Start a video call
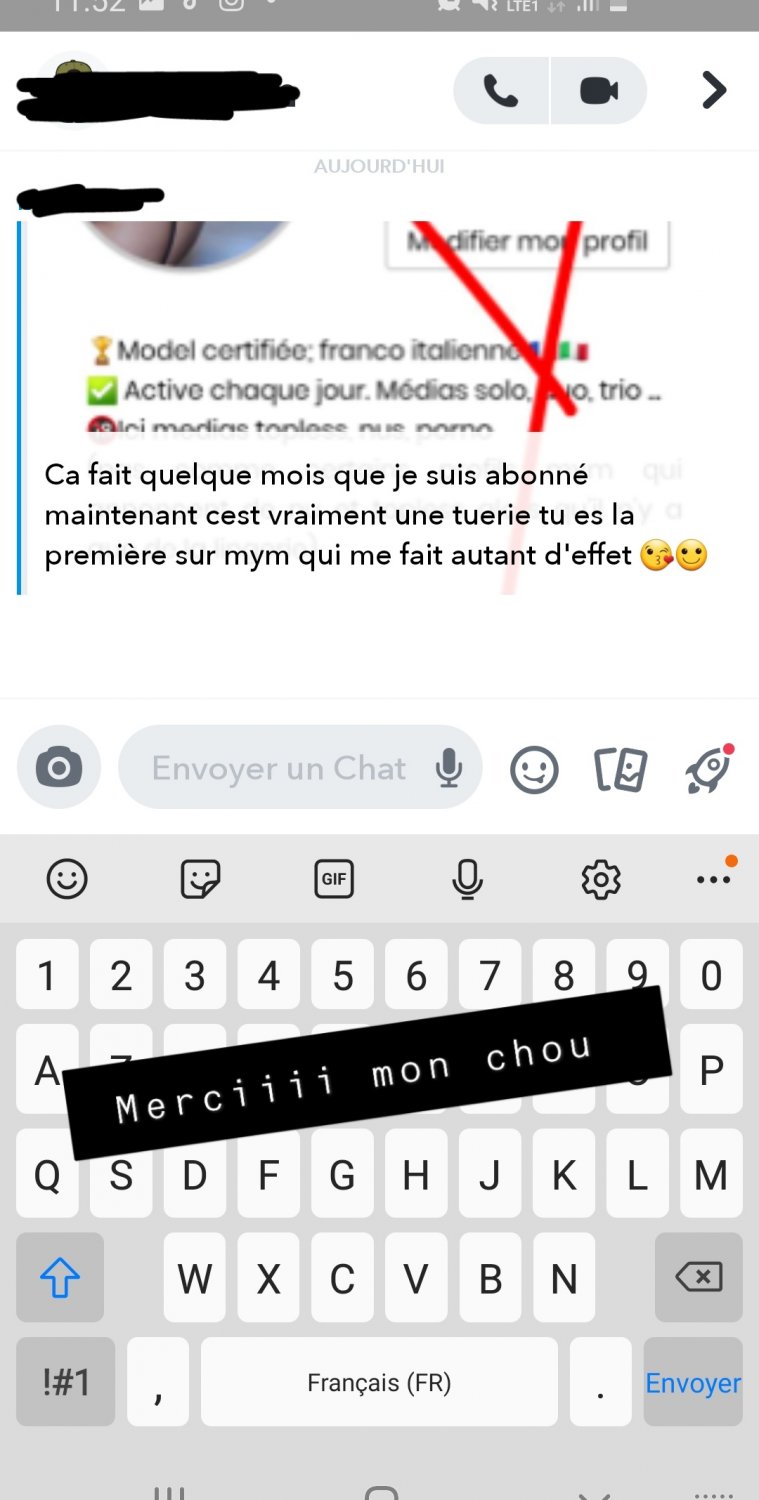759x1500 pixels. 599,91
